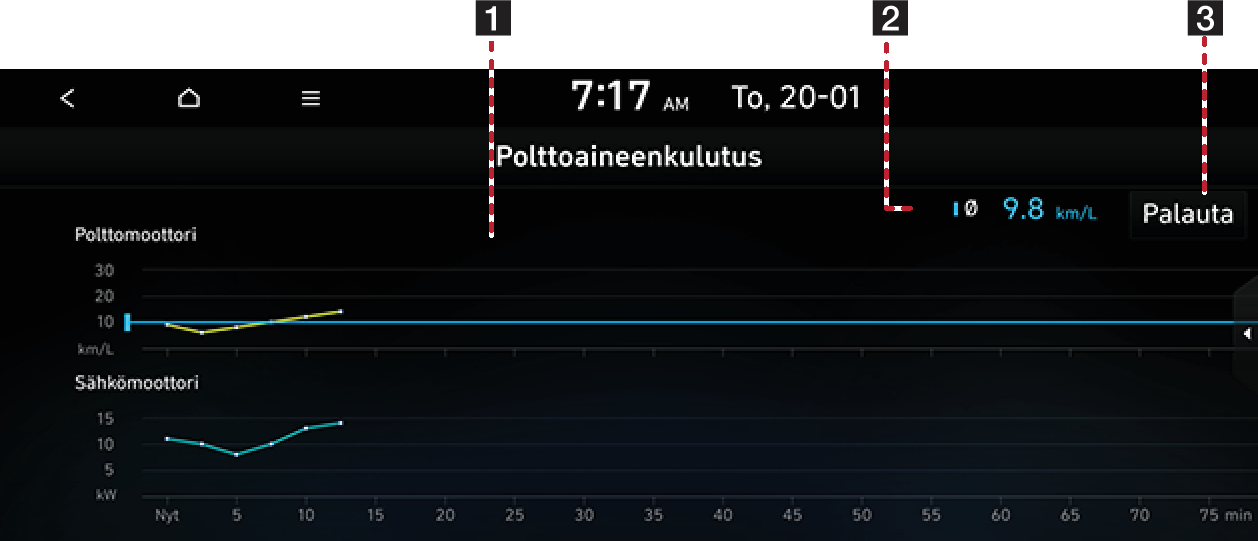Go back using the top-left arrow
Screen dimensions: 1258x541
[67, 98]
